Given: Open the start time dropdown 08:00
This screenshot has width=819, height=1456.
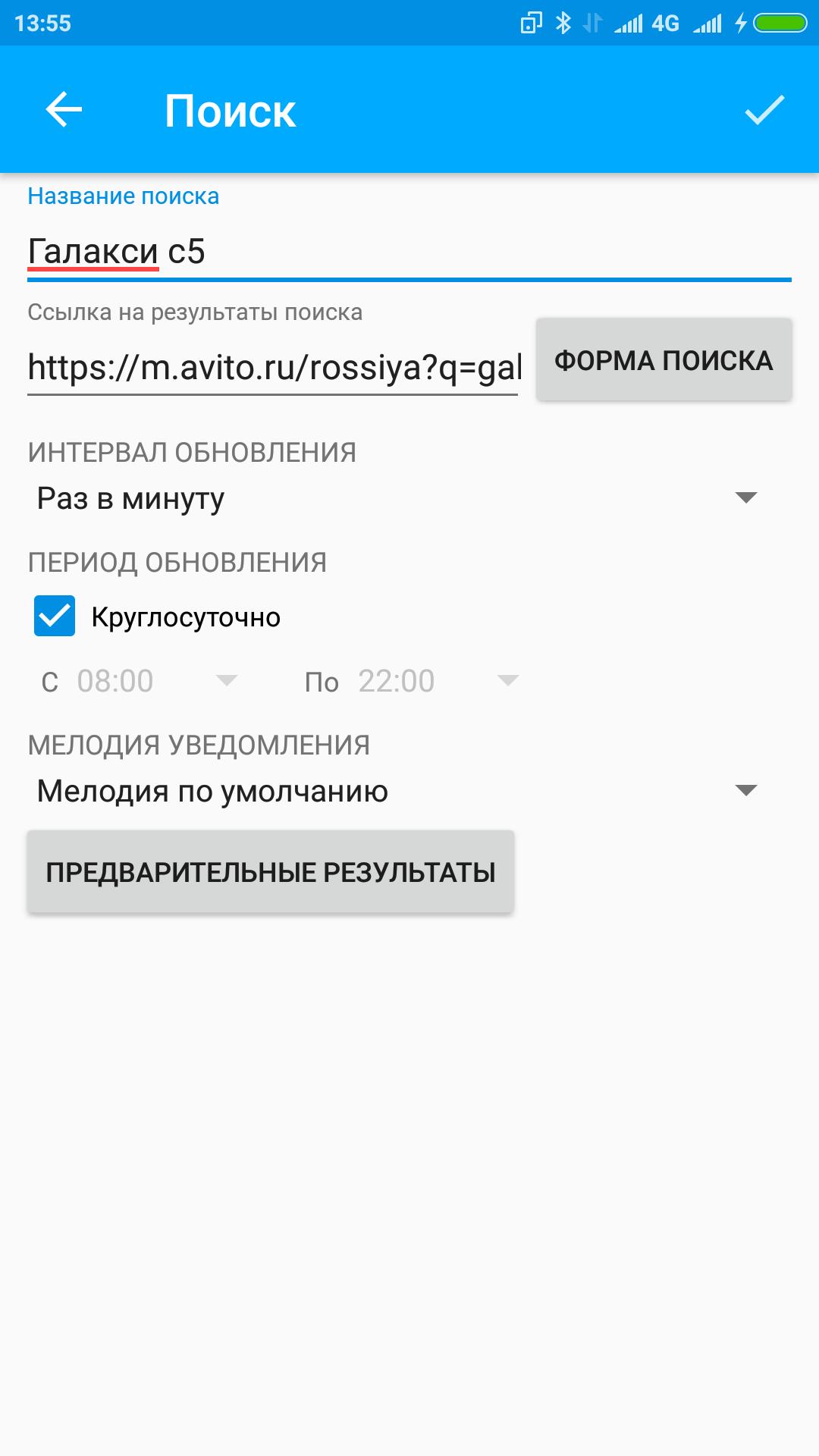Looking at the screenshot, I should [x=155, y=681].
